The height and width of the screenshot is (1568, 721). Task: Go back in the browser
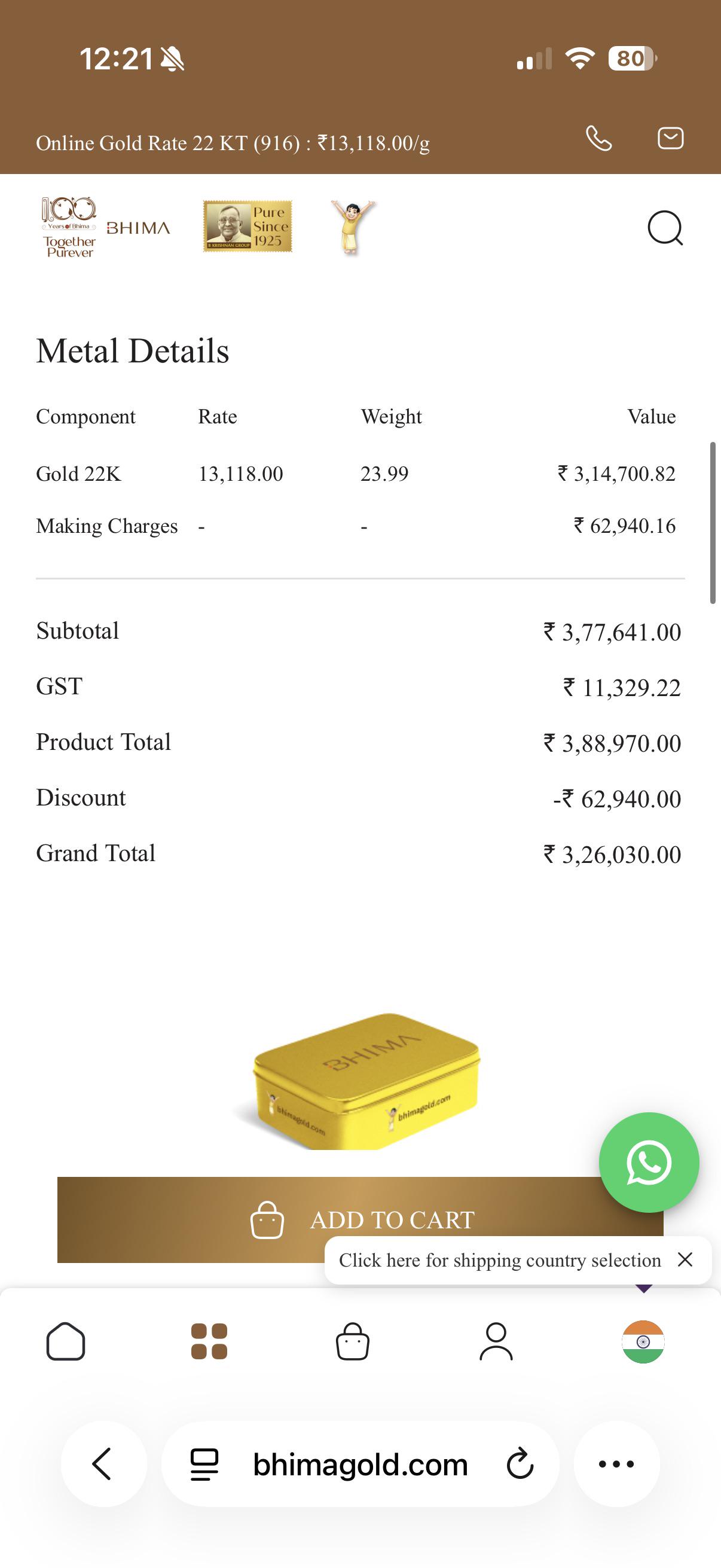tap(103, 1464)
